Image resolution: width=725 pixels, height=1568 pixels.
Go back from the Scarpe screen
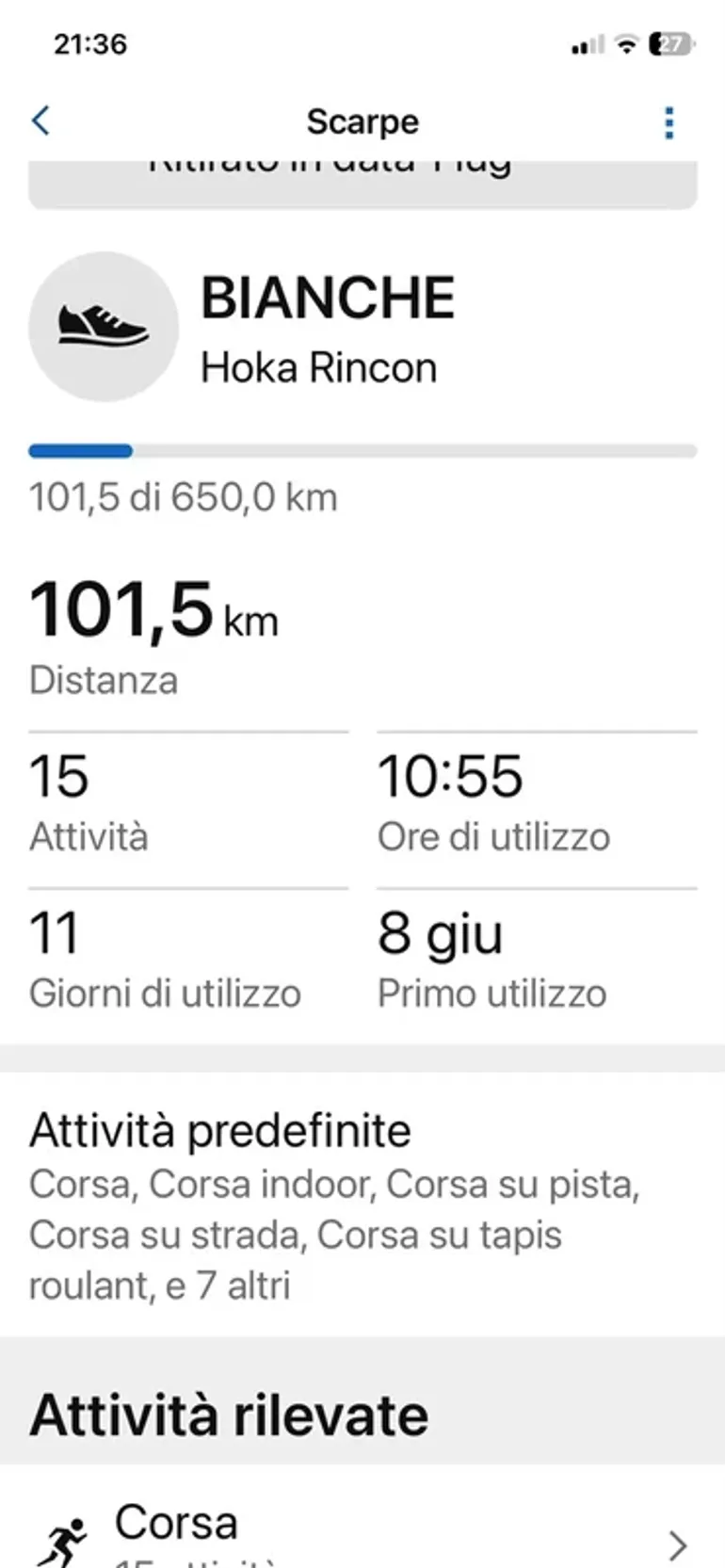click(40, 121)
